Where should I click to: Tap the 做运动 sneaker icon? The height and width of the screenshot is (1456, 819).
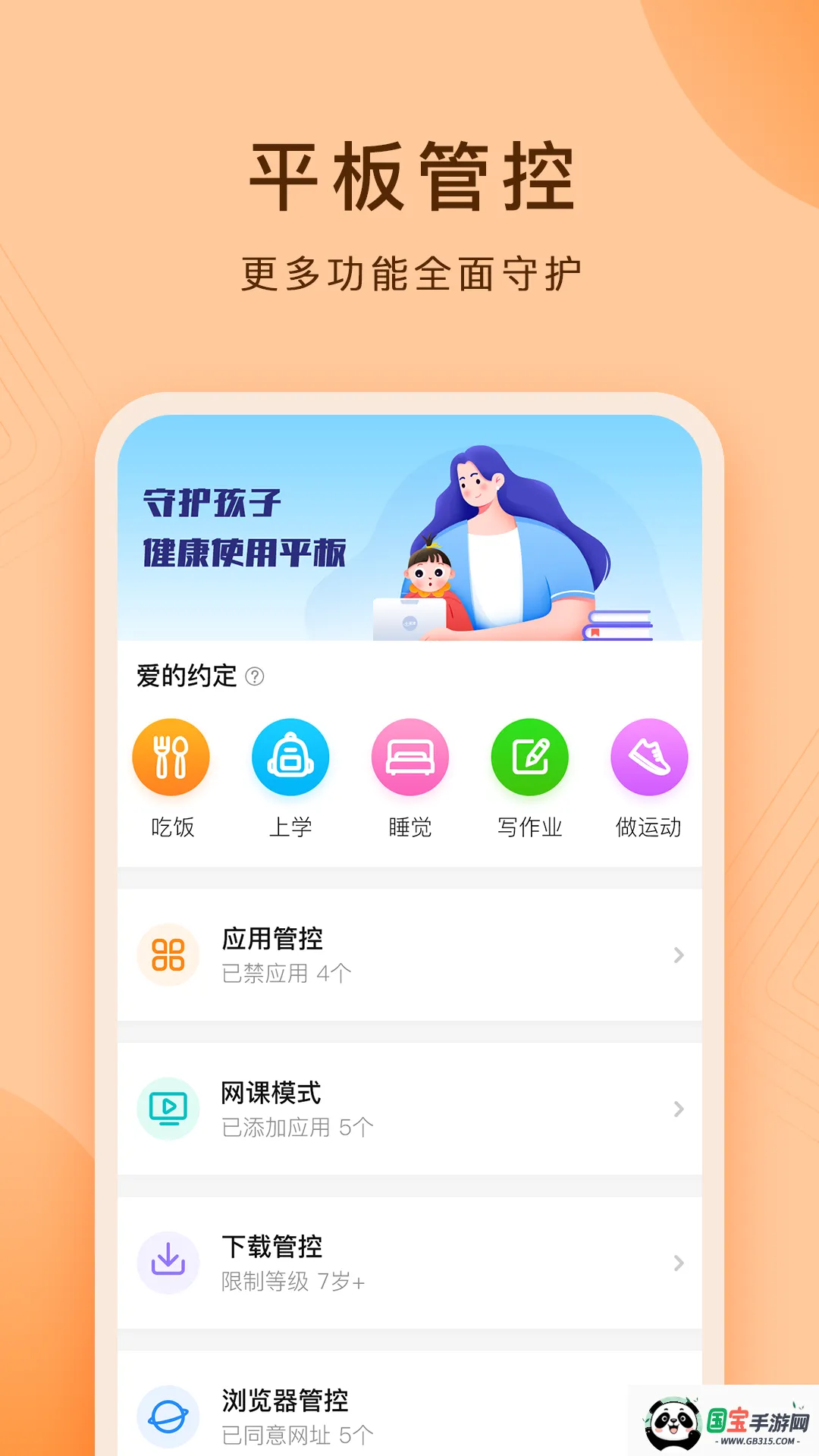click(650, 757)
